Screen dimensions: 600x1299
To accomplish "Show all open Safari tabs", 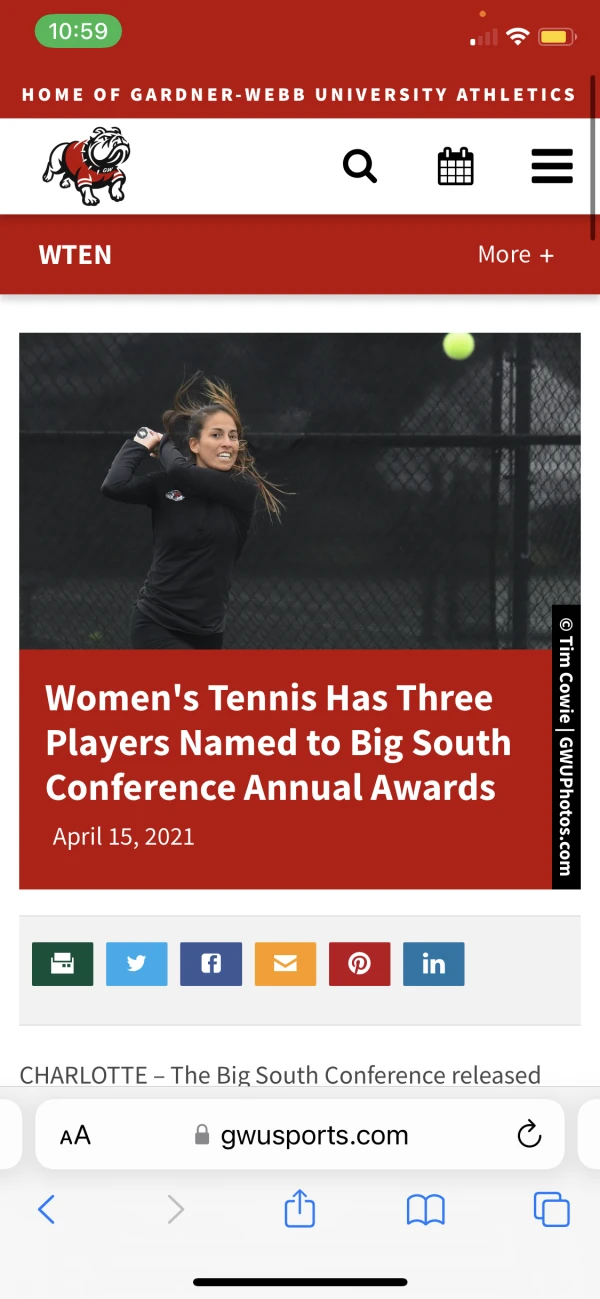I will 552,1210.
